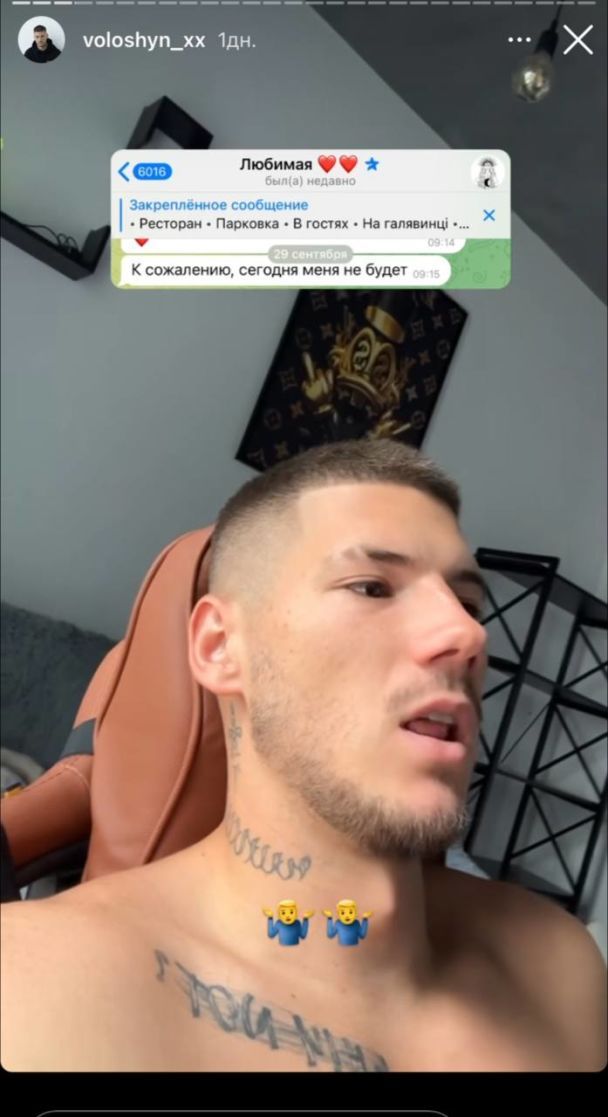Tap the voloshyn_xx profile avatar
608x1117 pixels.
(x=41, y=40)
